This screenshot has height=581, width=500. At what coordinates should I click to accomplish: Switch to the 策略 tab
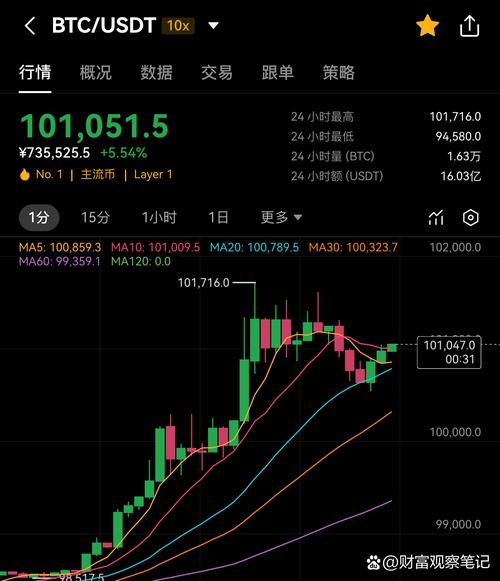338,72
